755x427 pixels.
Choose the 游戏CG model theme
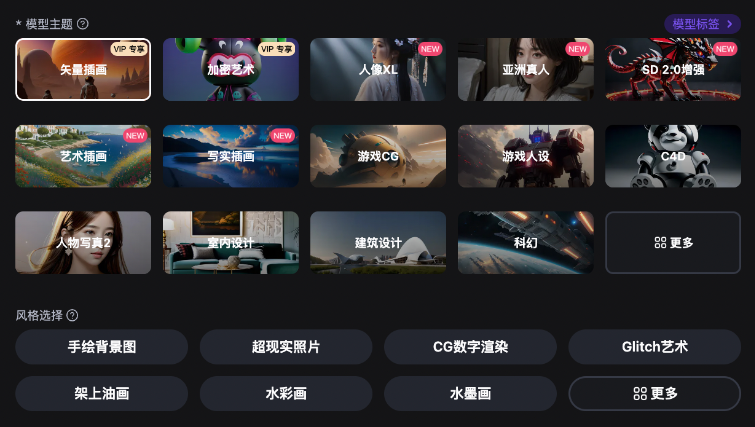coord(378,156)
